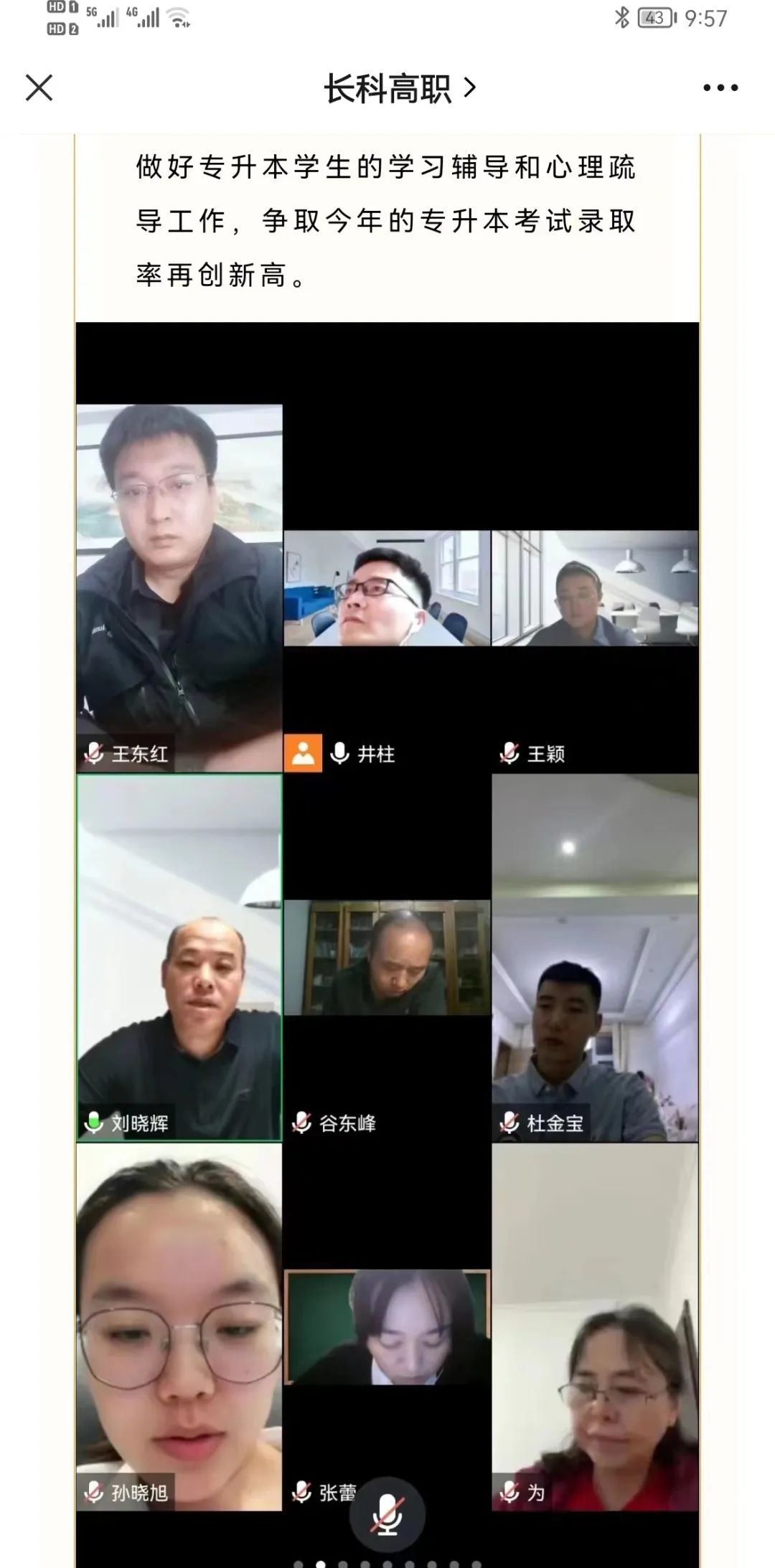Screen dimensions: 775x1568
Task: View the video meeting screenshot image
Action: (x=387, y=932)
